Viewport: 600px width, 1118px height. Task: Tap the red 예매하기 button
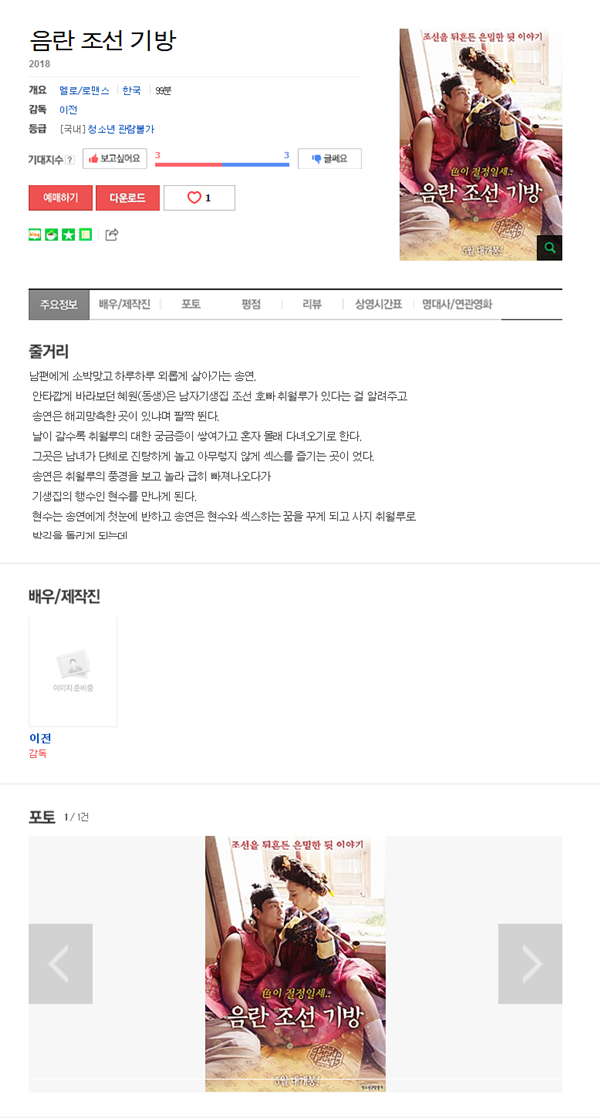(61, 198)
